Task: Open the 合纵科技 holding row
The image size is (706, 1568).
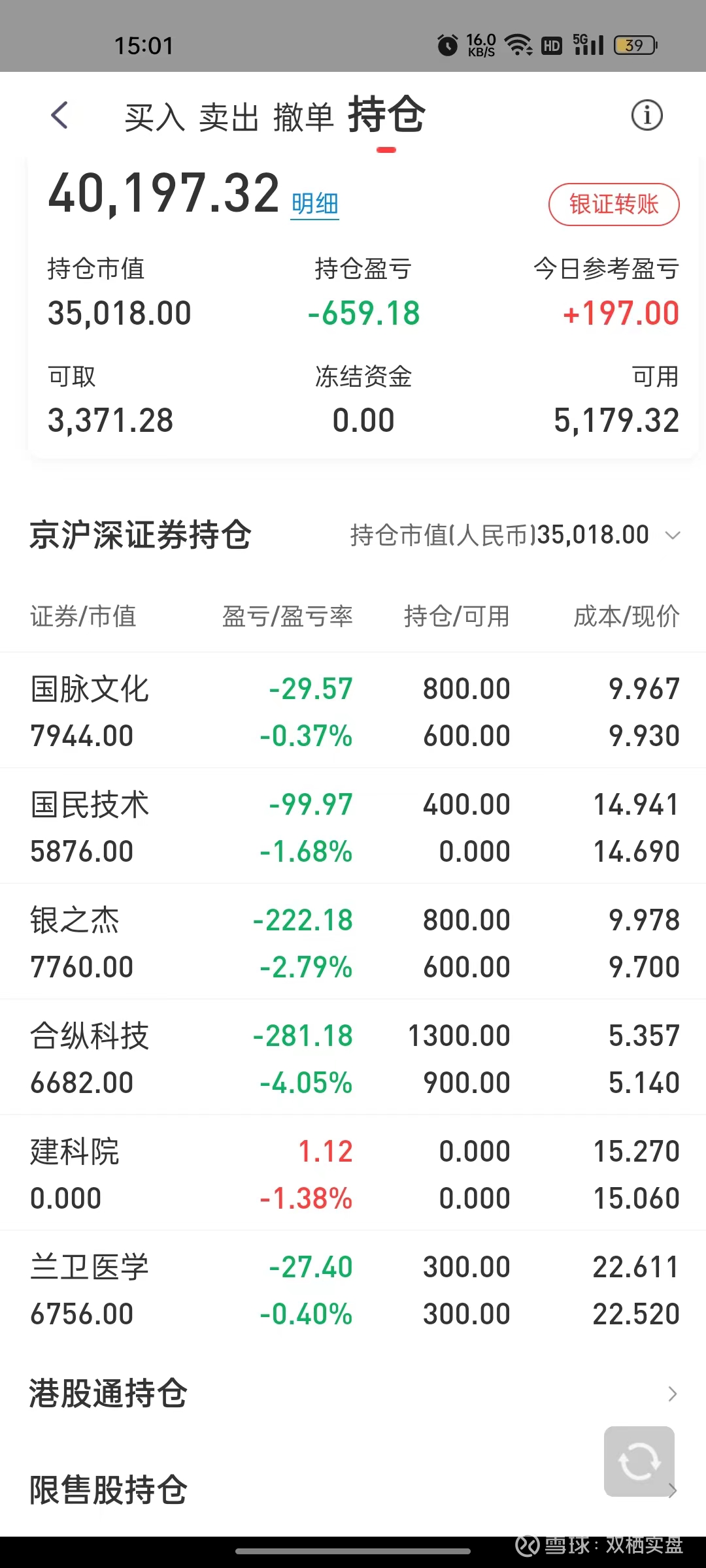Action: (x=353, y=1058)
